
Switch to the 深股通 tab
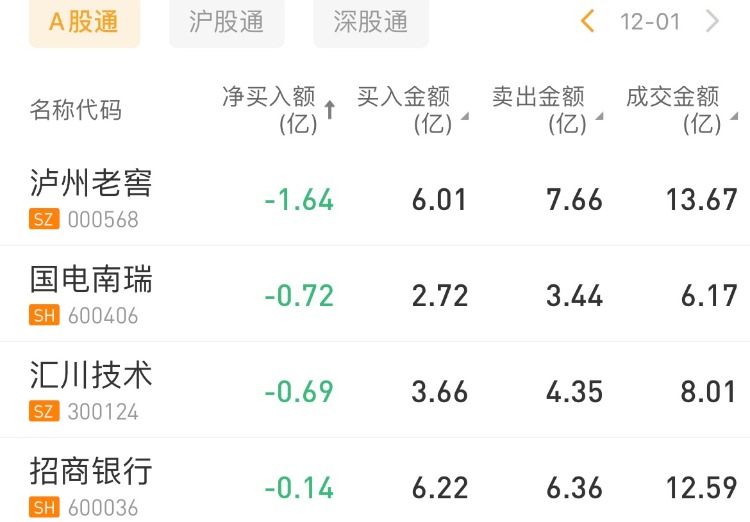pyautogui.click(x=370, y=22)
